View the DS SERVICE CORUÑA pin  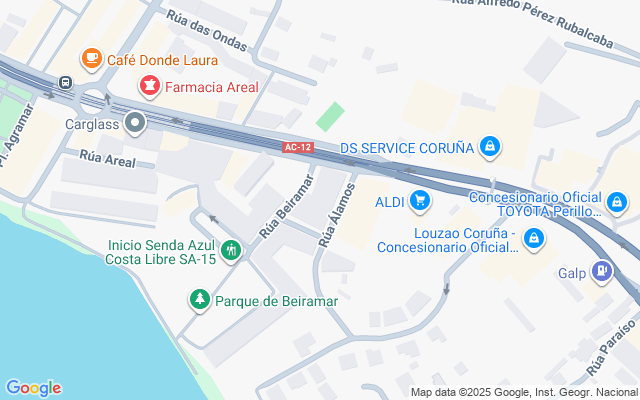pos(489,148)
